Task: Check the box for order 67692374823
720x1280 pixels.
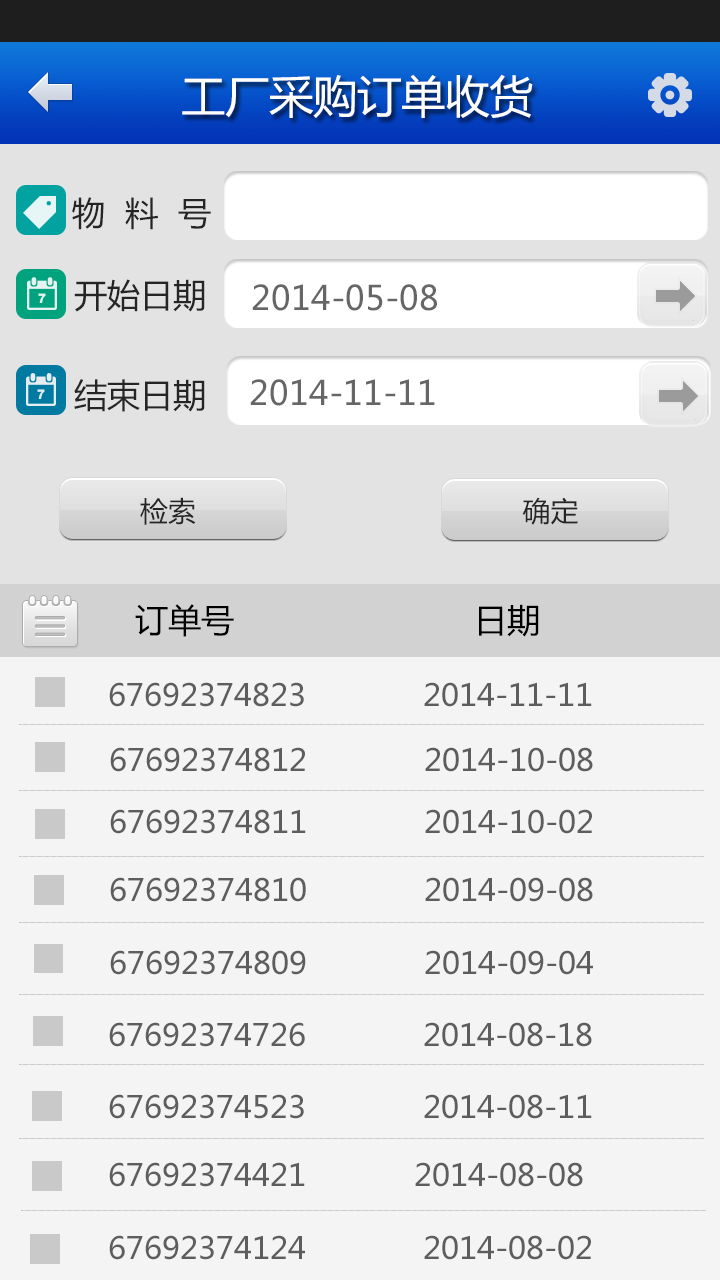Action: click(50, 692)
